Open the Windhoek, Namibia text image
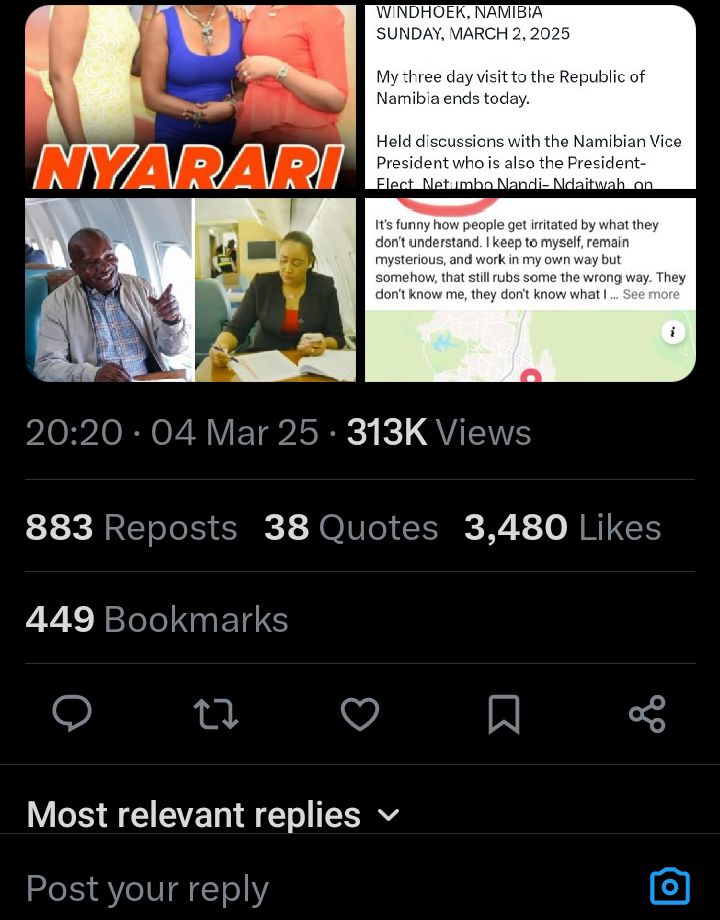Viewport: 720px width, 920px height. click(x=530, y=97)
